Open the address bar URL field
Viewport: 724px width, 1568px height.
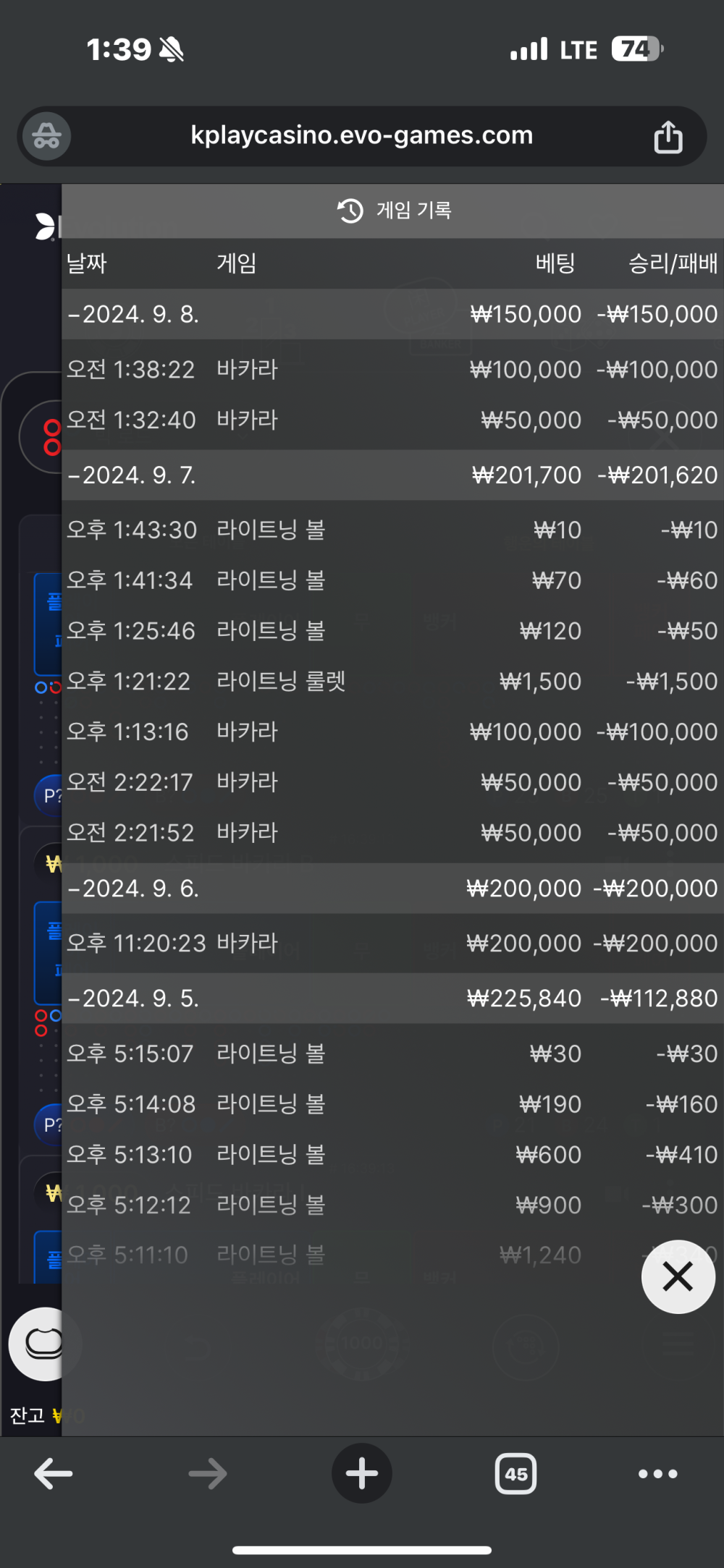tap(361, 136)
